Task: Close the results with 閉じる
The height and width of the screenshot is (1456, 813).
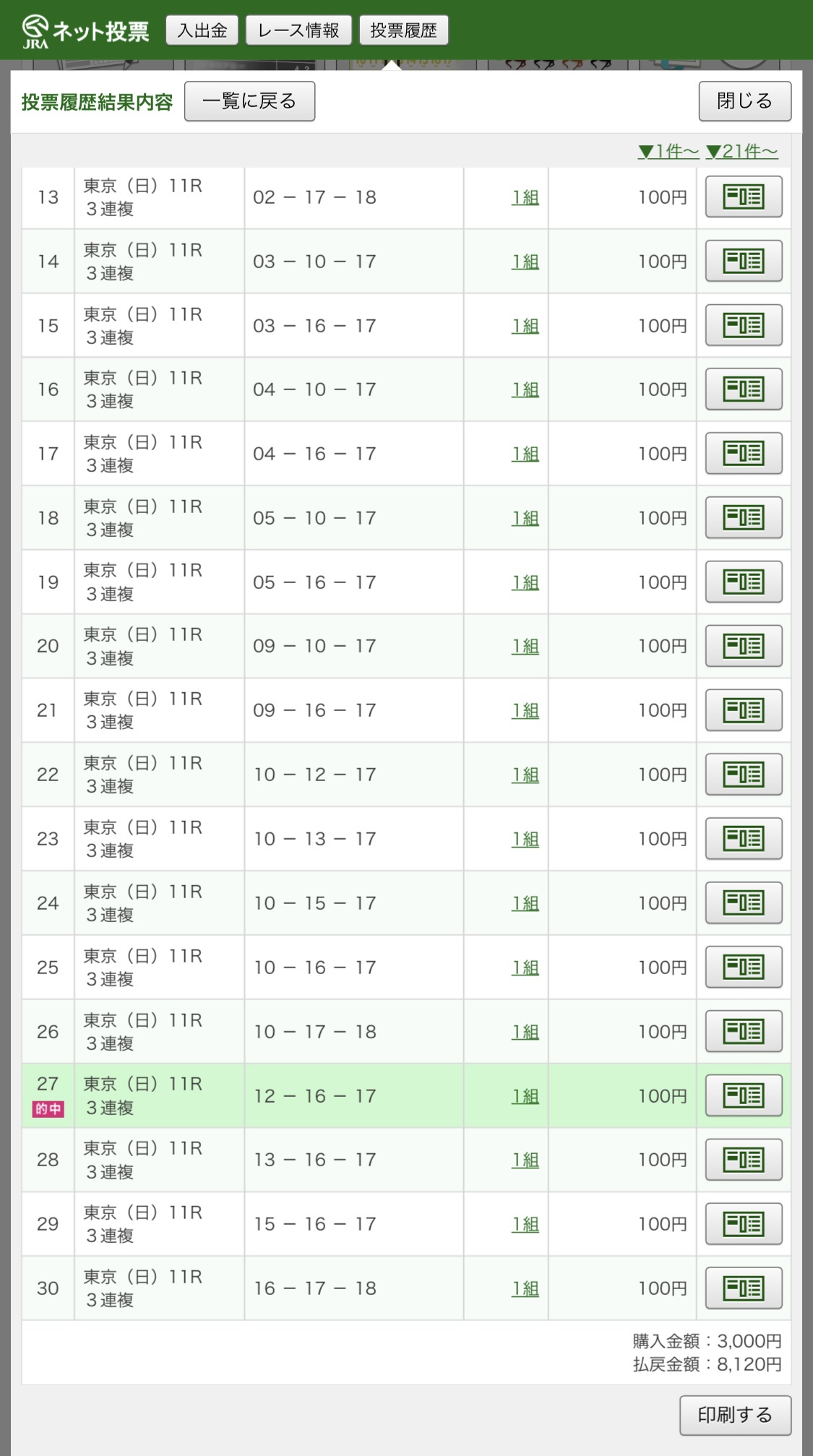Action: 744,101
